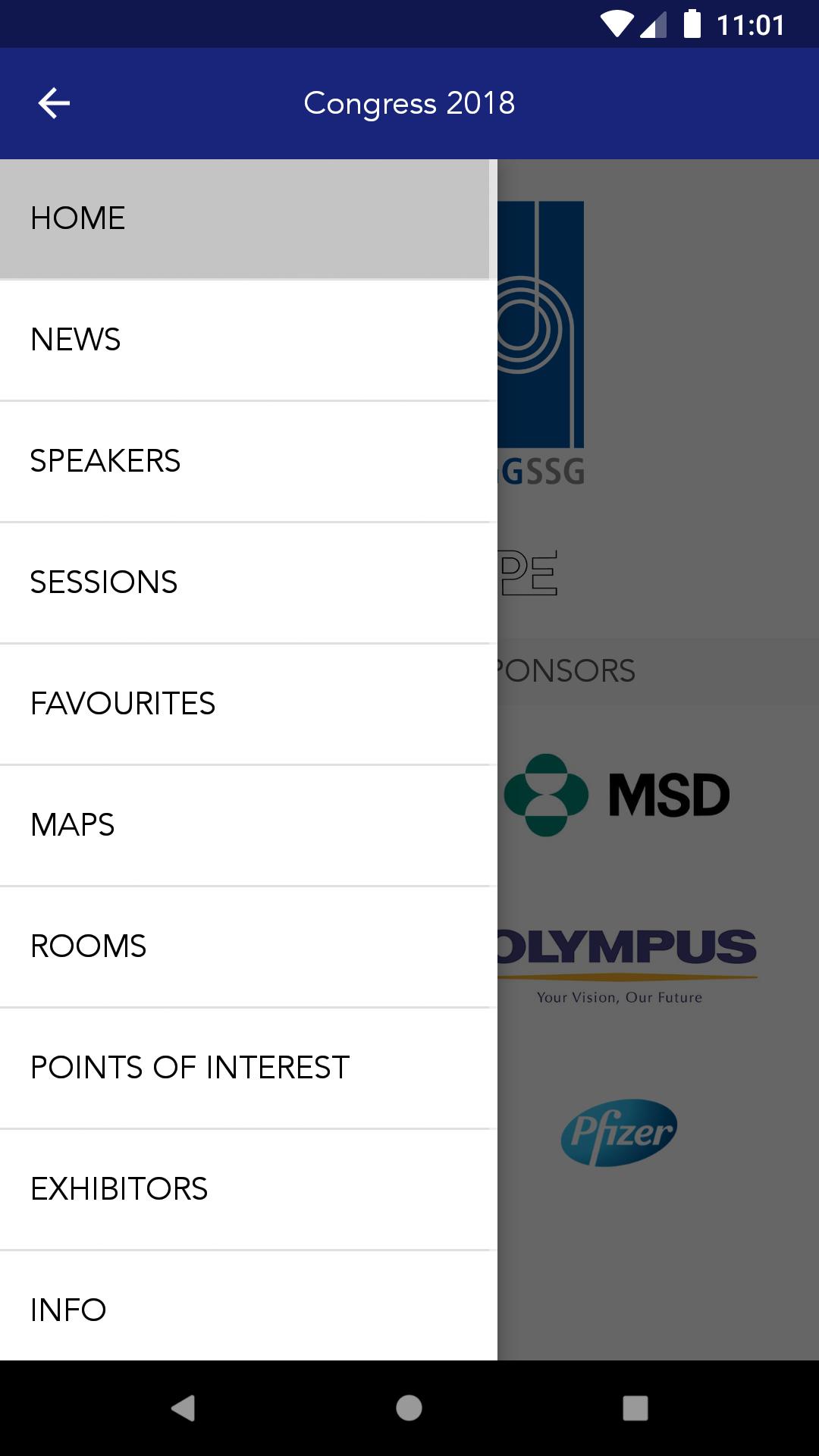Open SESSIONS from the menu
This screenshot has width=819, height=1456.
249,582
